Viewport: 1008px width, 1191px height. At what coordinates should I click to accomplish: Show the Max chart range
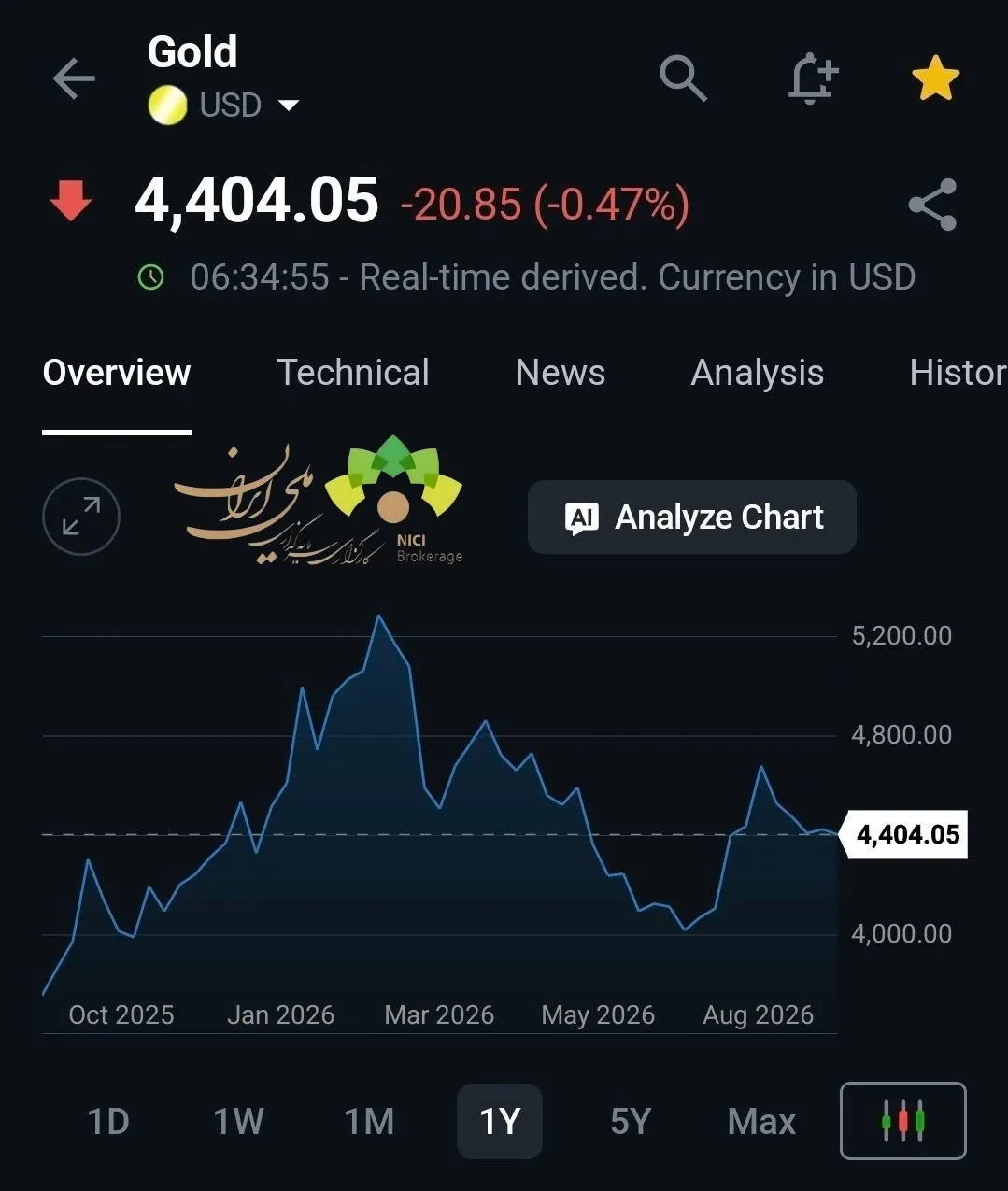pyautogui.click(x=761, y=1121)
